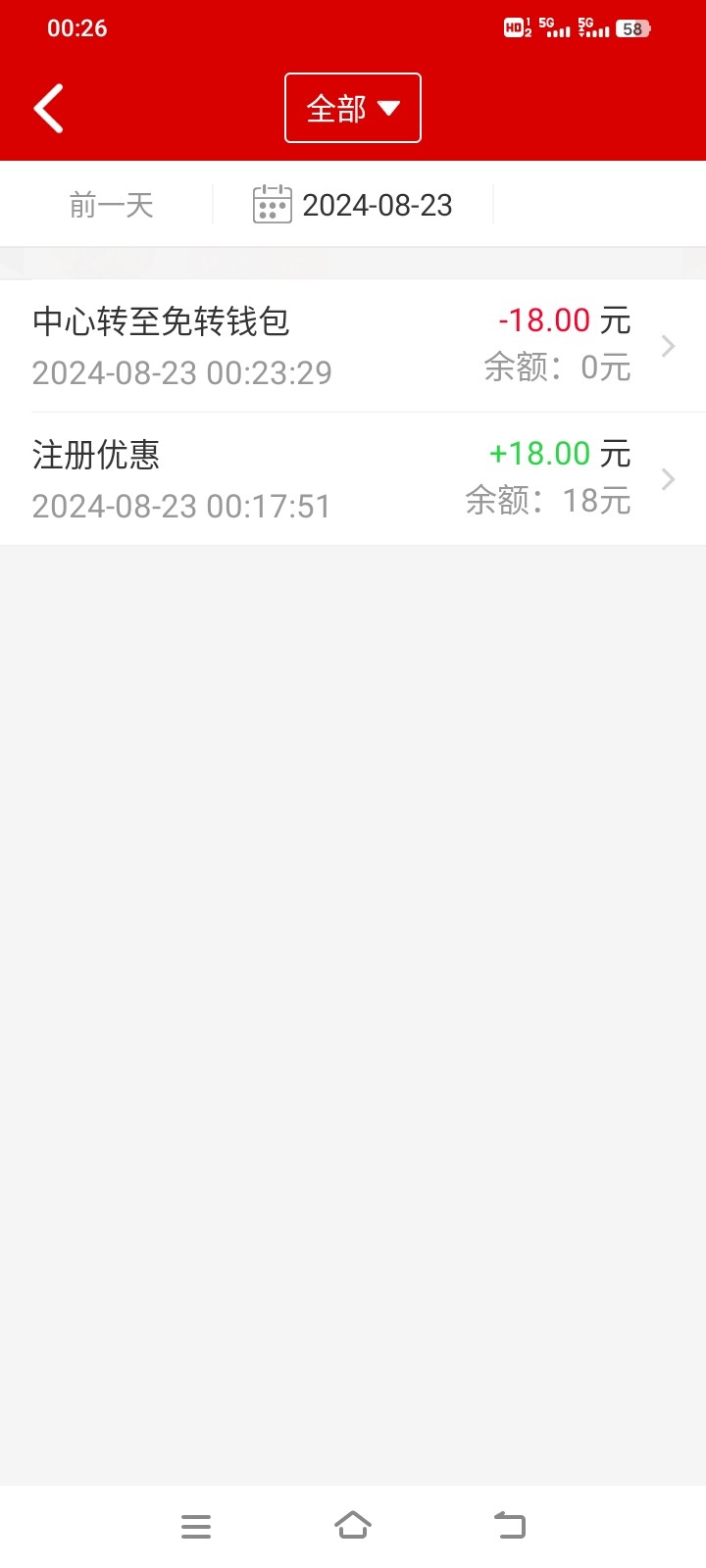Tap the system home button

tap(353, 1526)
